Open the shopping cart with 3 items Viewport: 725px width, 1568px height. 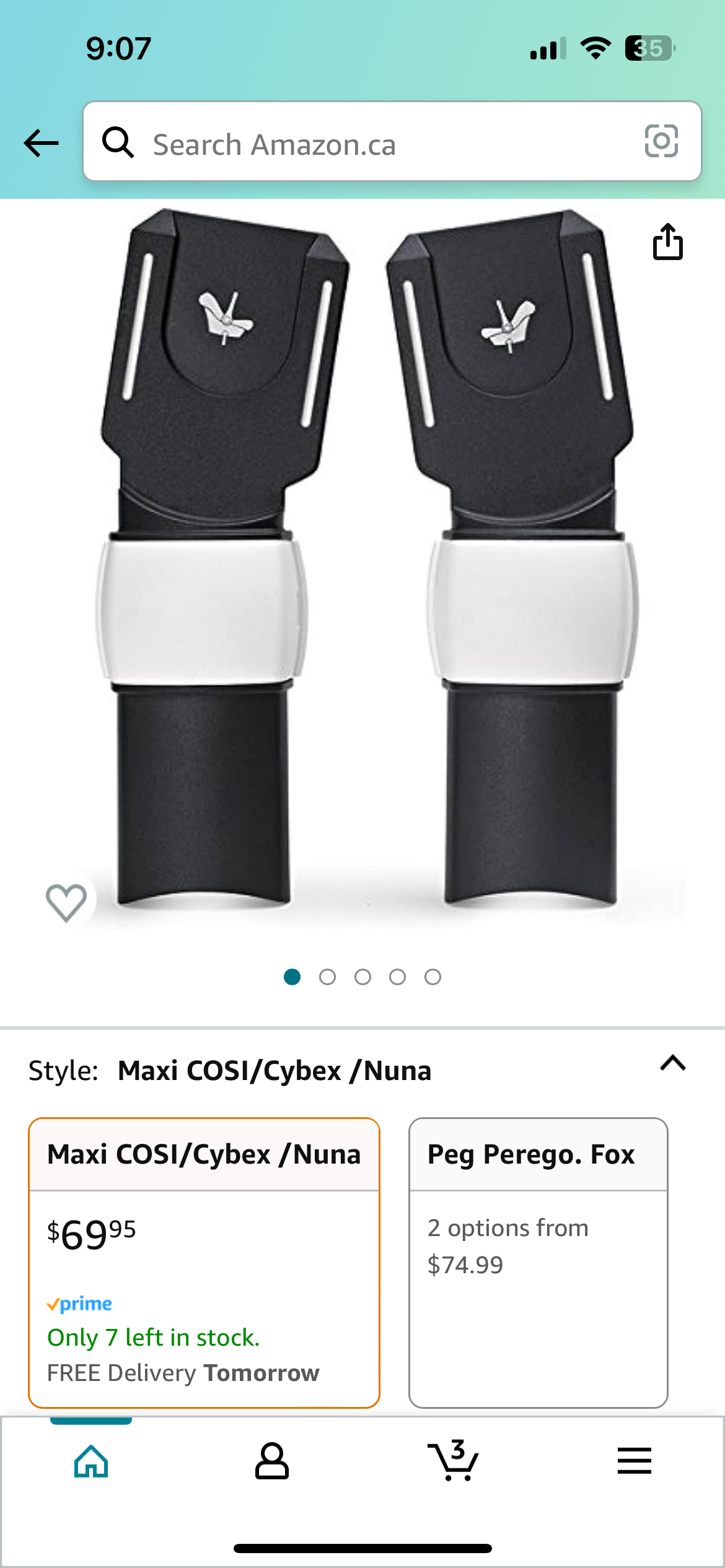click(x=454, y=1461)
